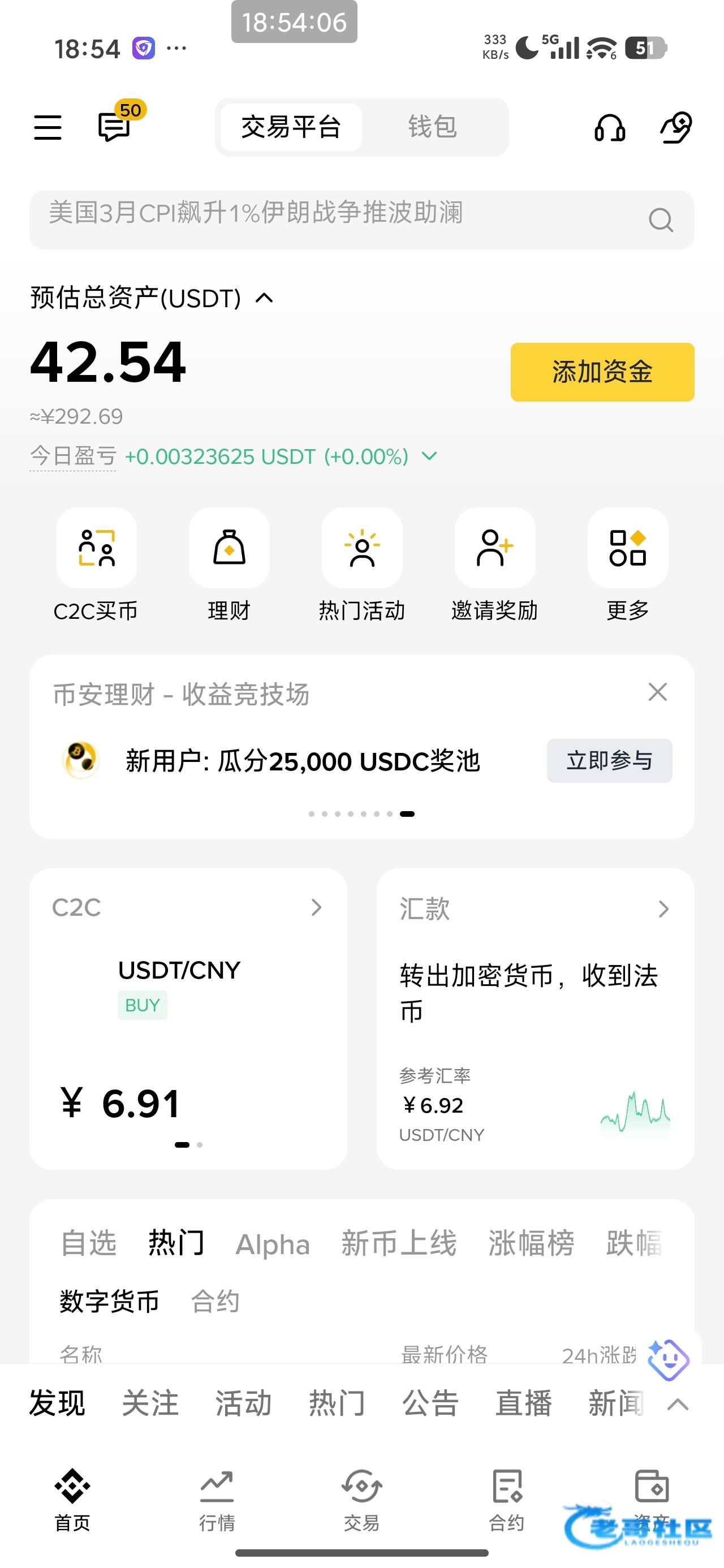Switch to the 钱包 tab
This screenshot has width=724, height=1568.
[x=432, y=127]
